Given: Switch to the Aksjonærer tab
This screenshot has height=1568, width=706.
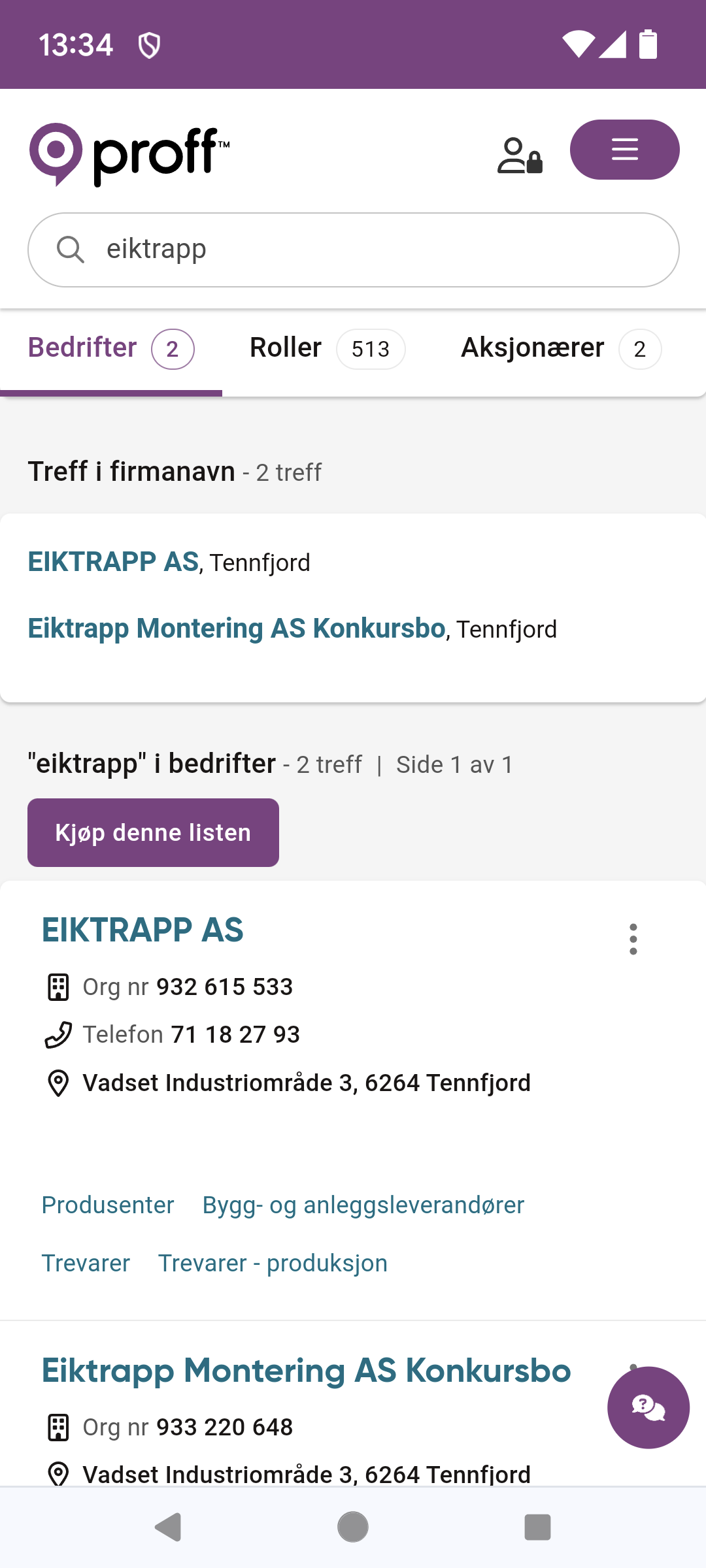Looking at the screenshot, I should (x=561, y=349).
